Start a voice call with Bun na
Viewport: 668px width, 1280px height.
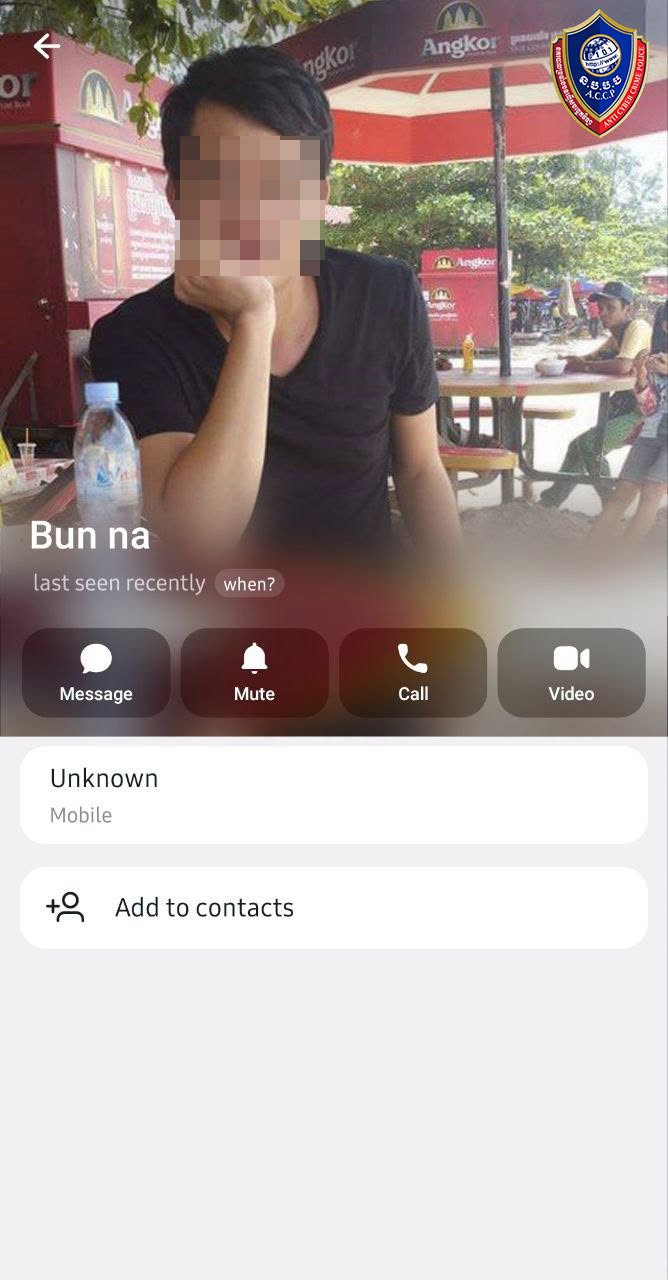(413, 673)
